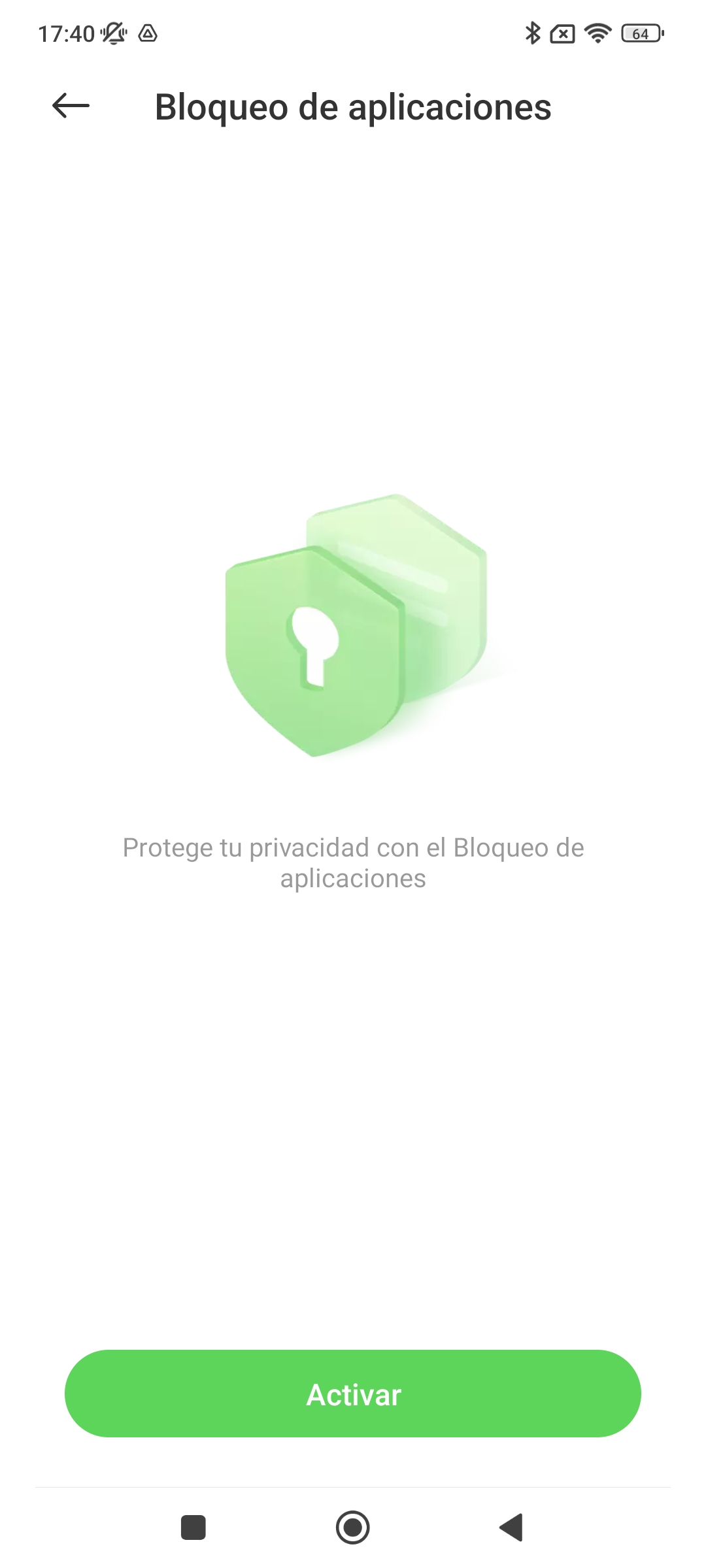706x1568 pixels.
Task: Open recent apps from the navigation bar
Action: click(x=193, y=1527)
